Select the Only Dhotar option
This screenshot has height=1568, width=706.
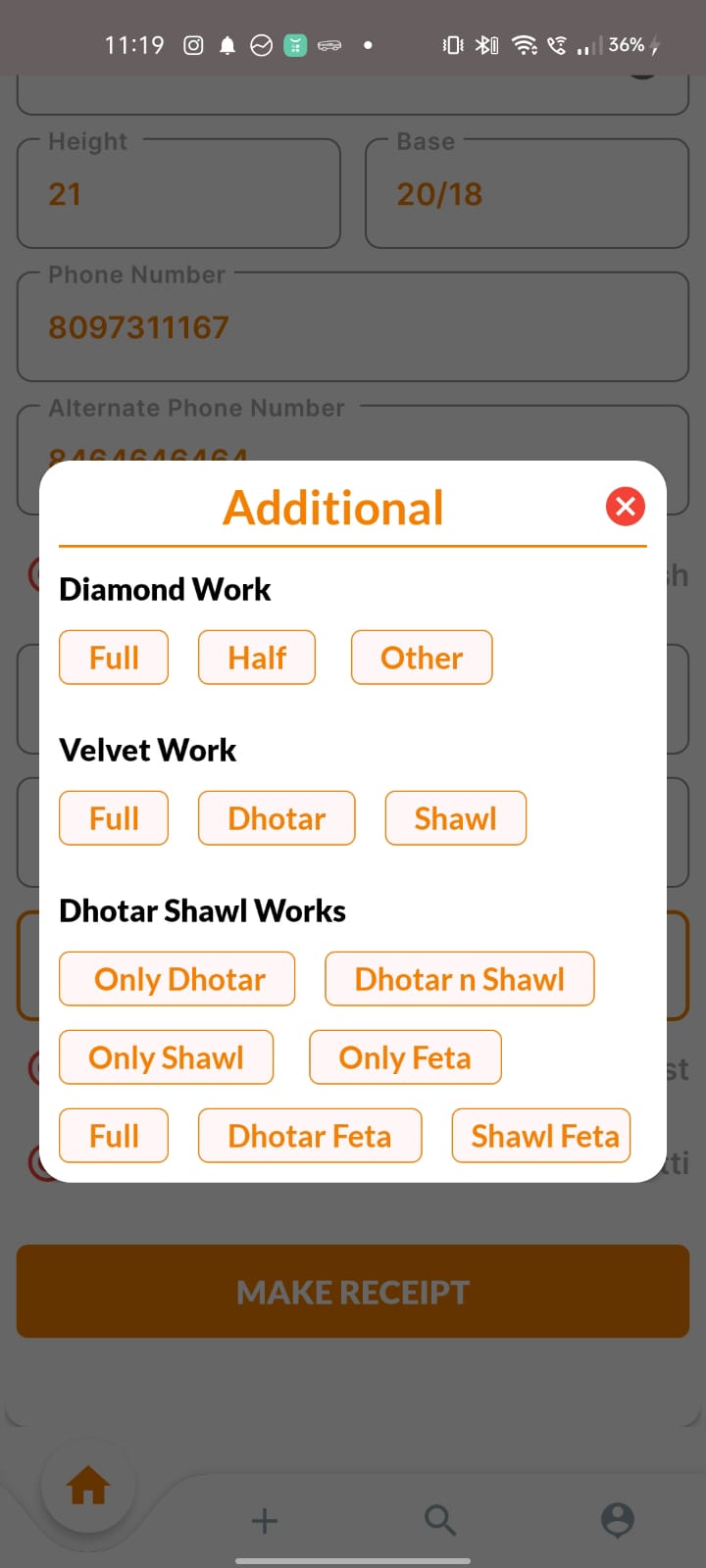tap(177, 979)
